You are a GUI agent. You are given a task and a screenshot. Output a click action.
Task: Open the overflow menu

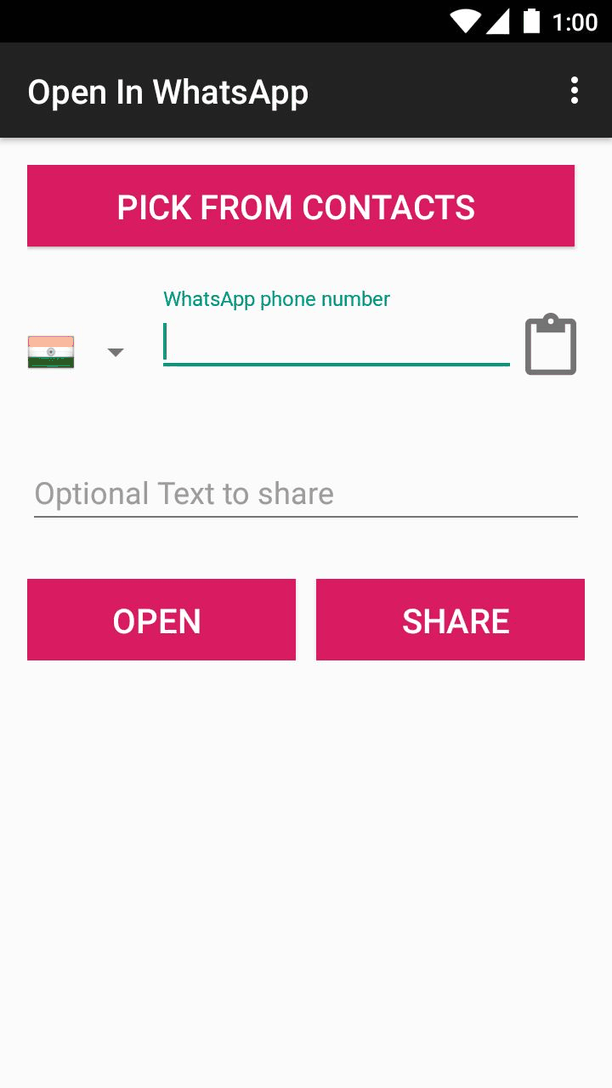[x=574, y=91]
